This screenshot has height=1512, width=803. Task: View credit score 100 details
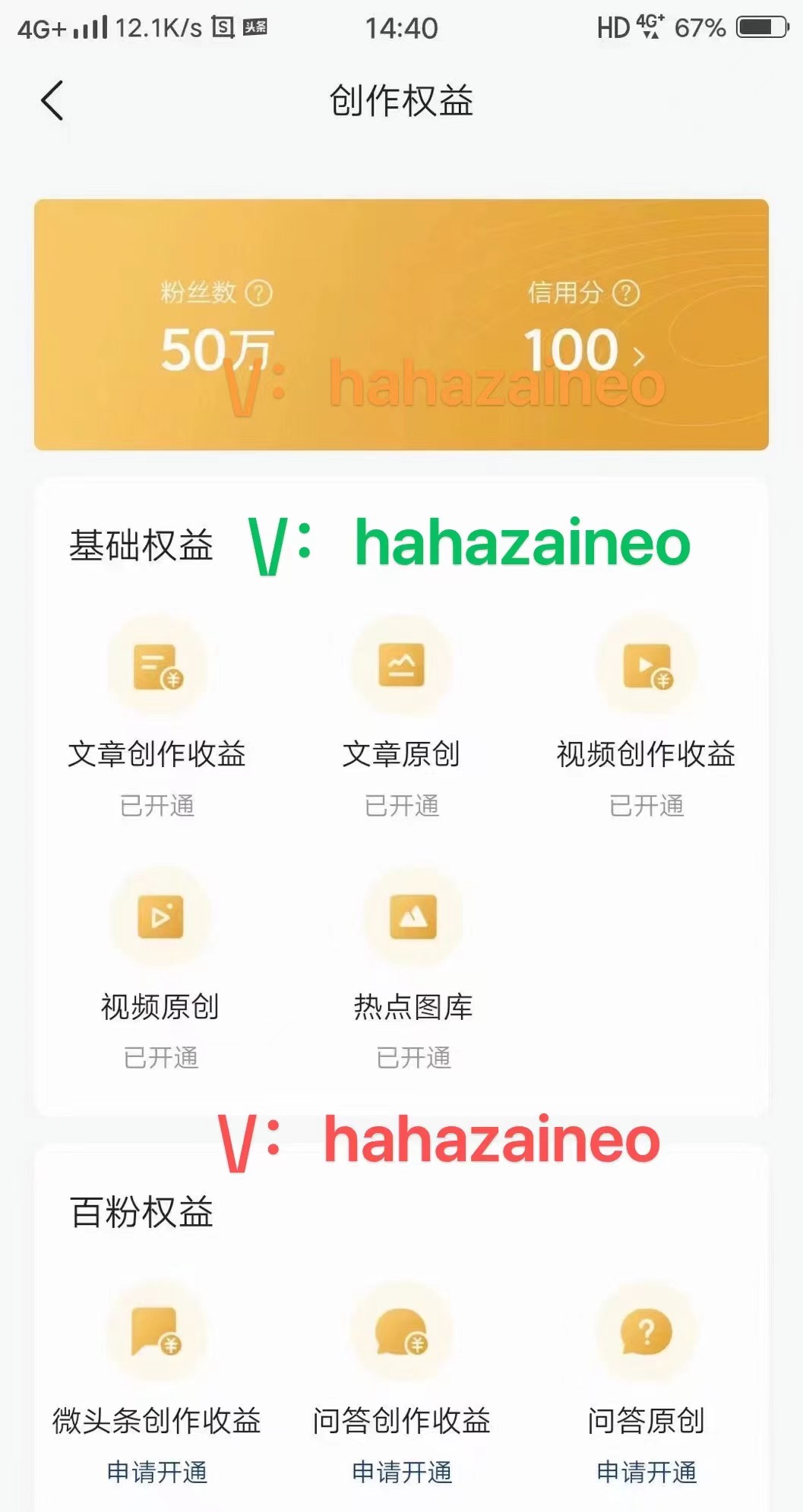(x=583, y=350)
